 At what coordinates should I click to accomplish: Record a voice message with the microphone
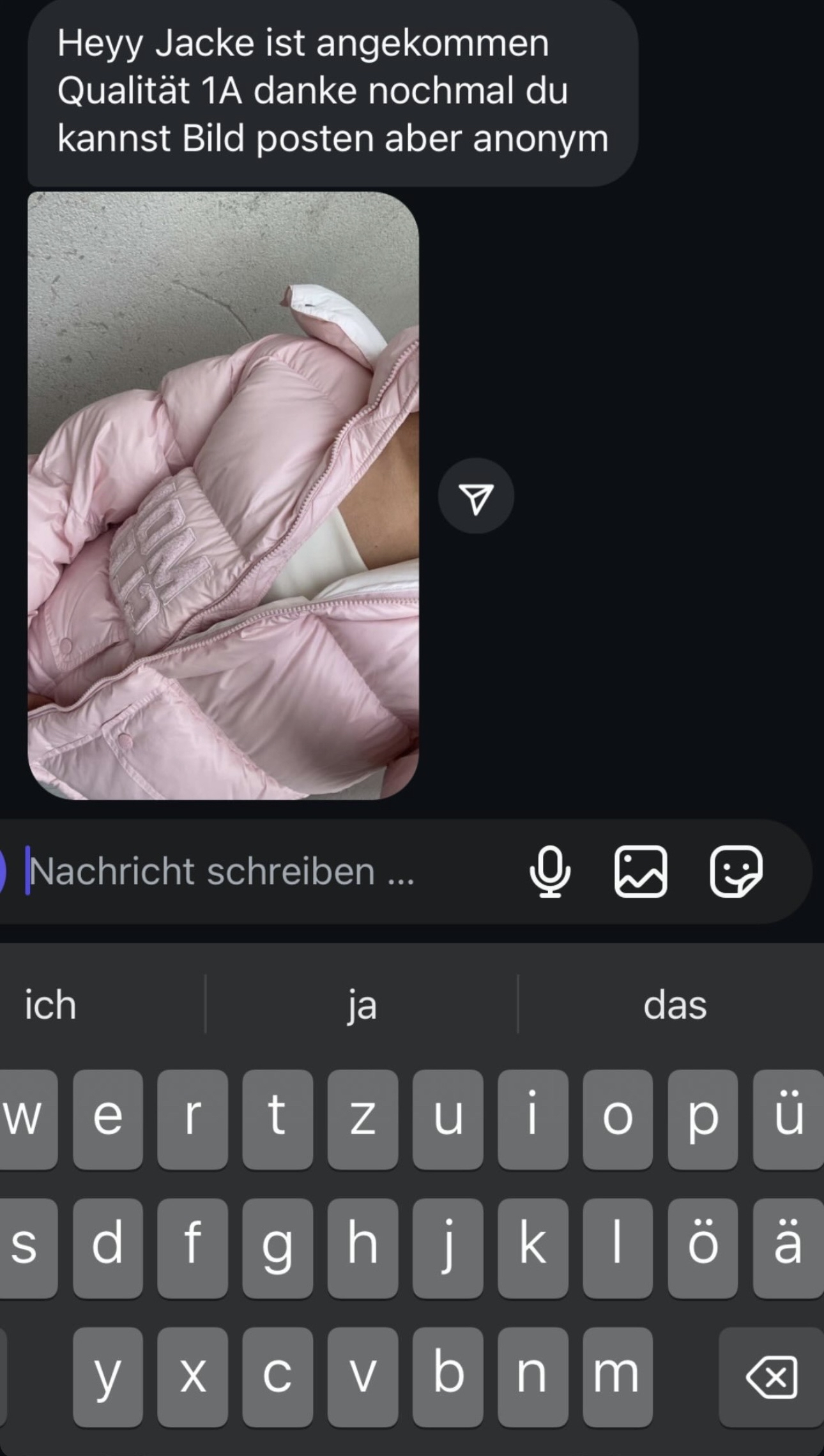coord(549,872)
